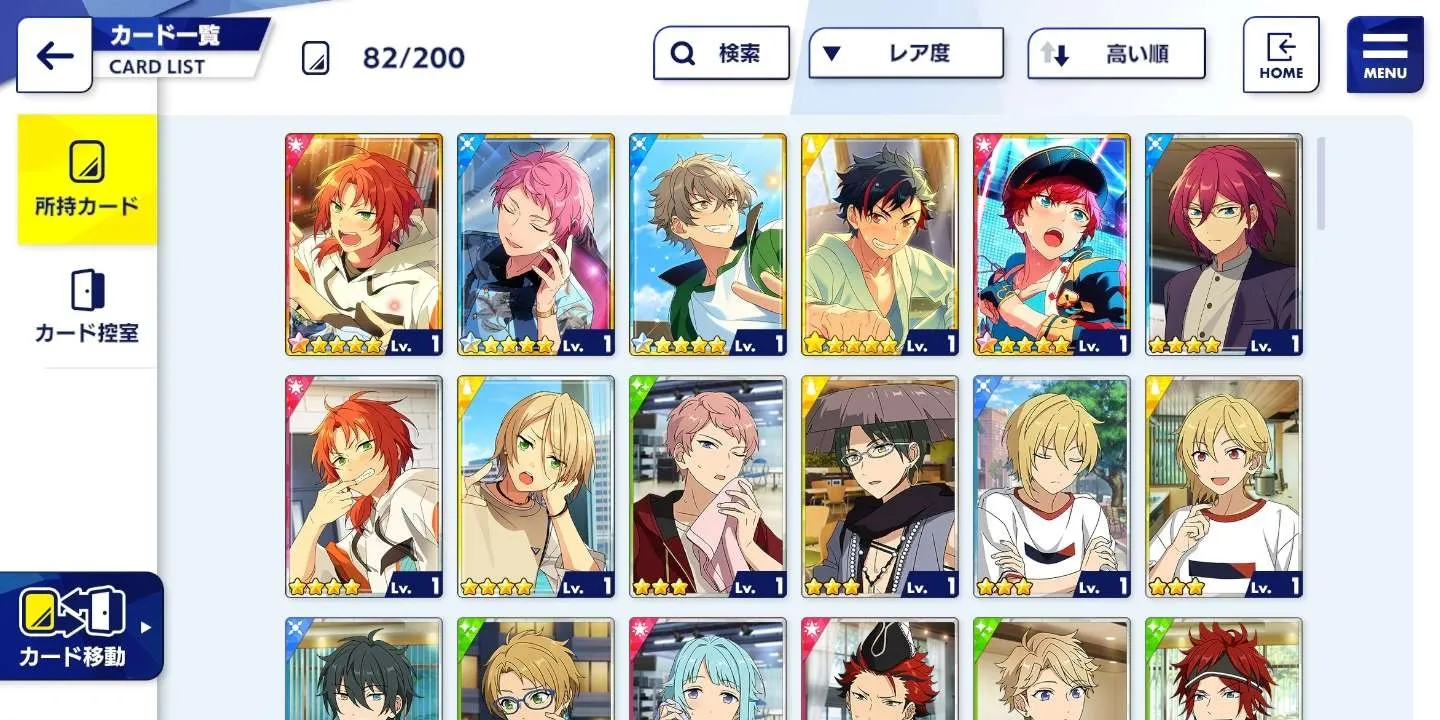
Task: Open the レア度 sort dropdown
Action: pyautogui.click(x=905, y=53)
